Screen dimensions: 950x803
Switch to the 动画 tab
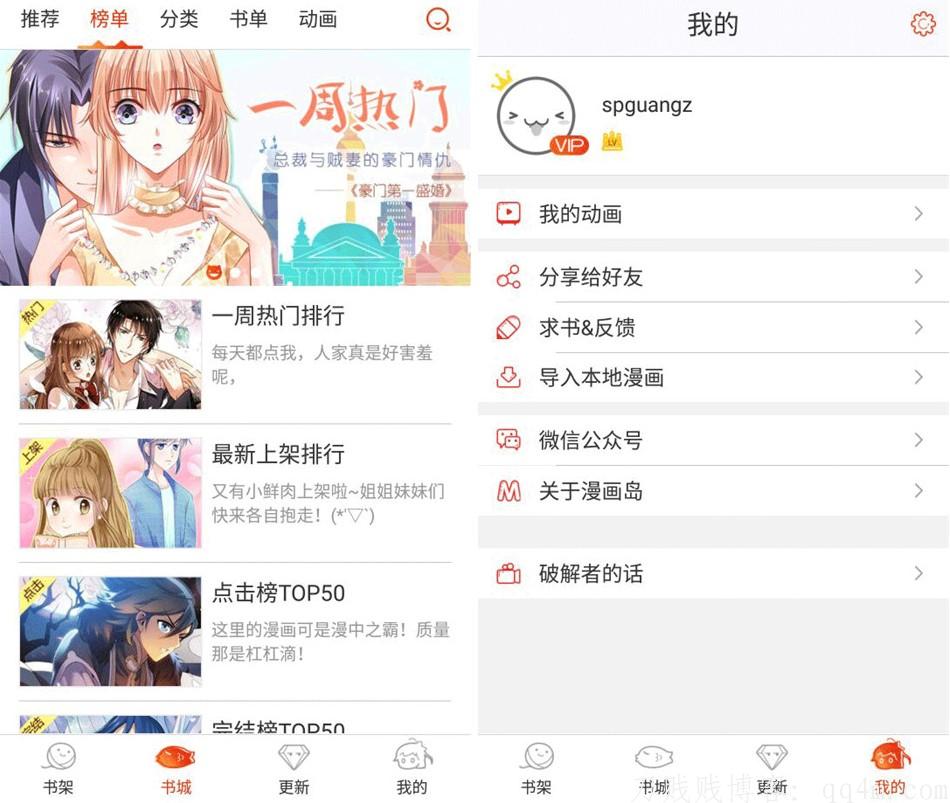coord(317,19)
